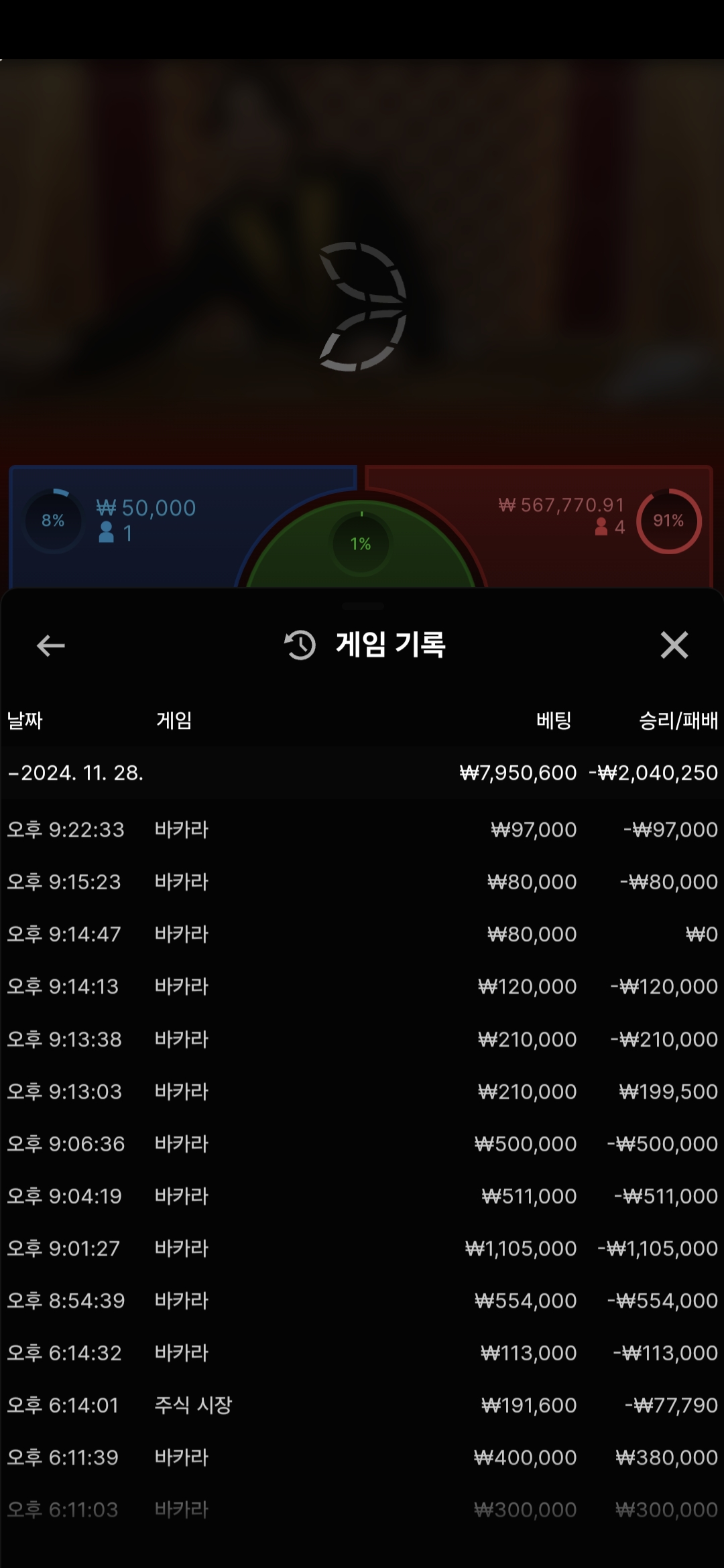View the 오후 9:15:23 baccarat round details
The height and width of the screenshot is (1568, 724).
pos(362,882)
